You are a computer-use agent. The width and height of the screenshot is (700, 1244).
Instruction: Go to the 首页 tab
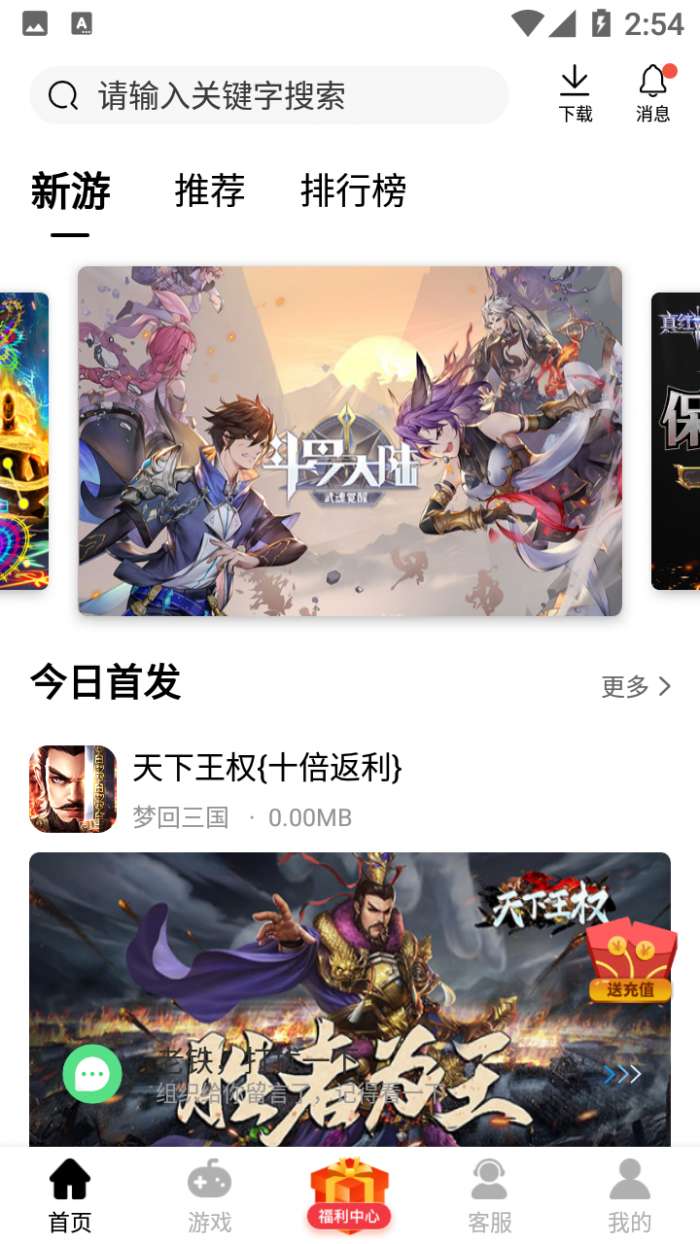click(x=70, y=1195)
